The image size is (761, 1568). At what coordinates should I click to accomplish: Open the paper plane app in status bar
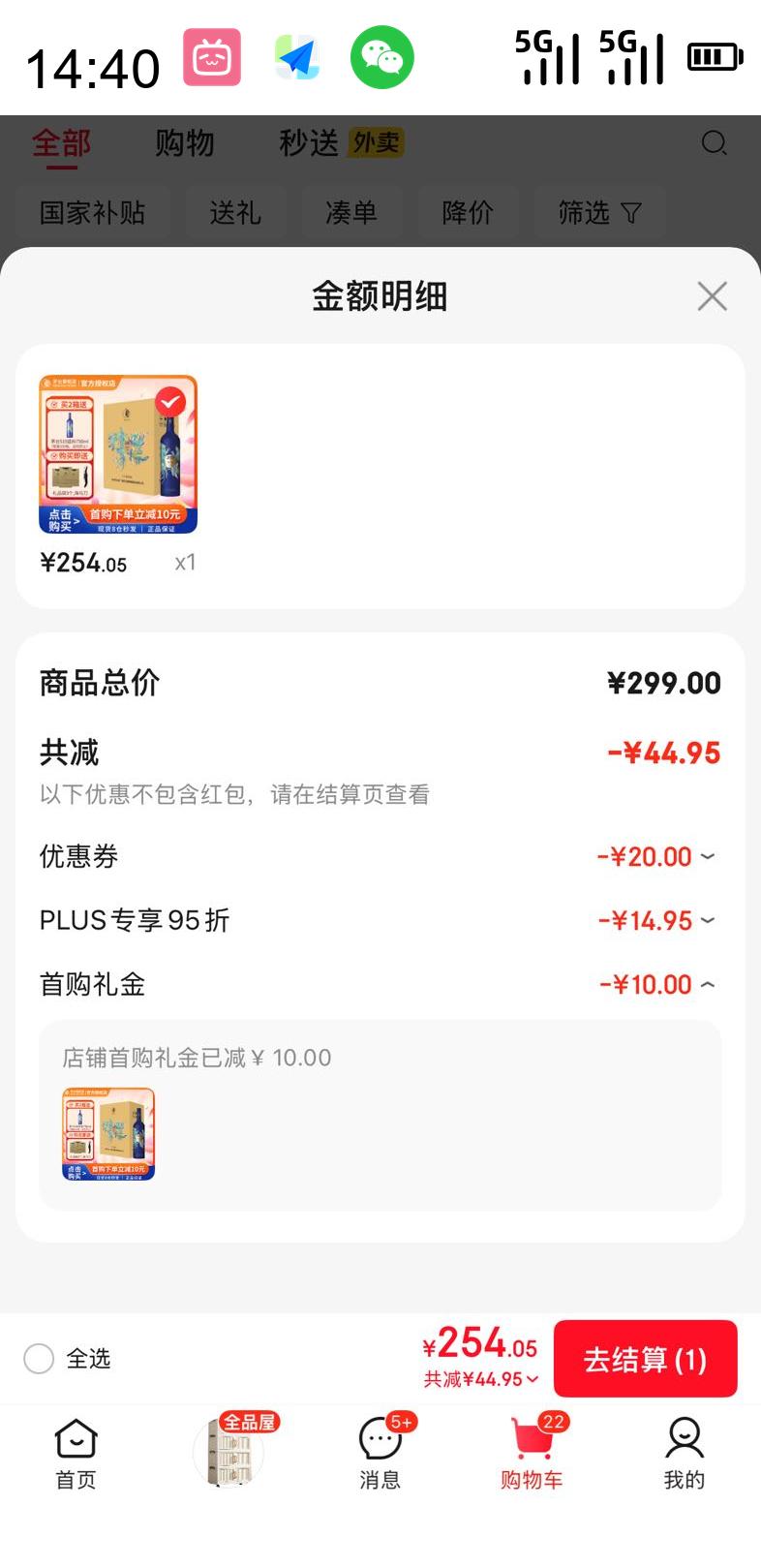coord(297,59)
